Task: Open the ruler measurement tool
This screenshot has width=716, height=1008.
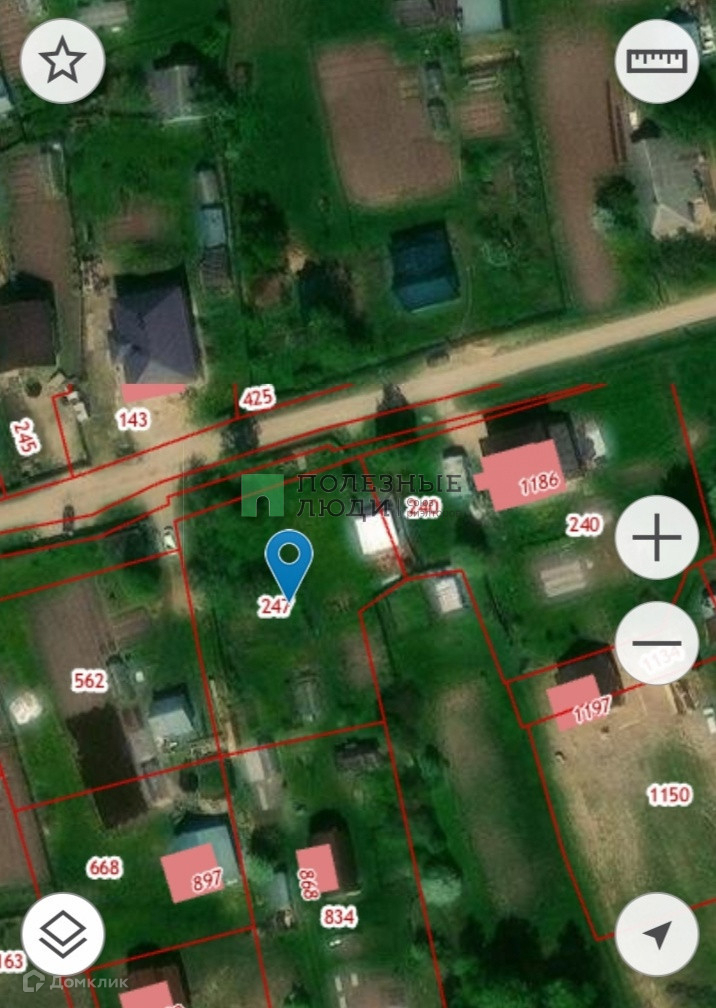Action: (657, 62)
